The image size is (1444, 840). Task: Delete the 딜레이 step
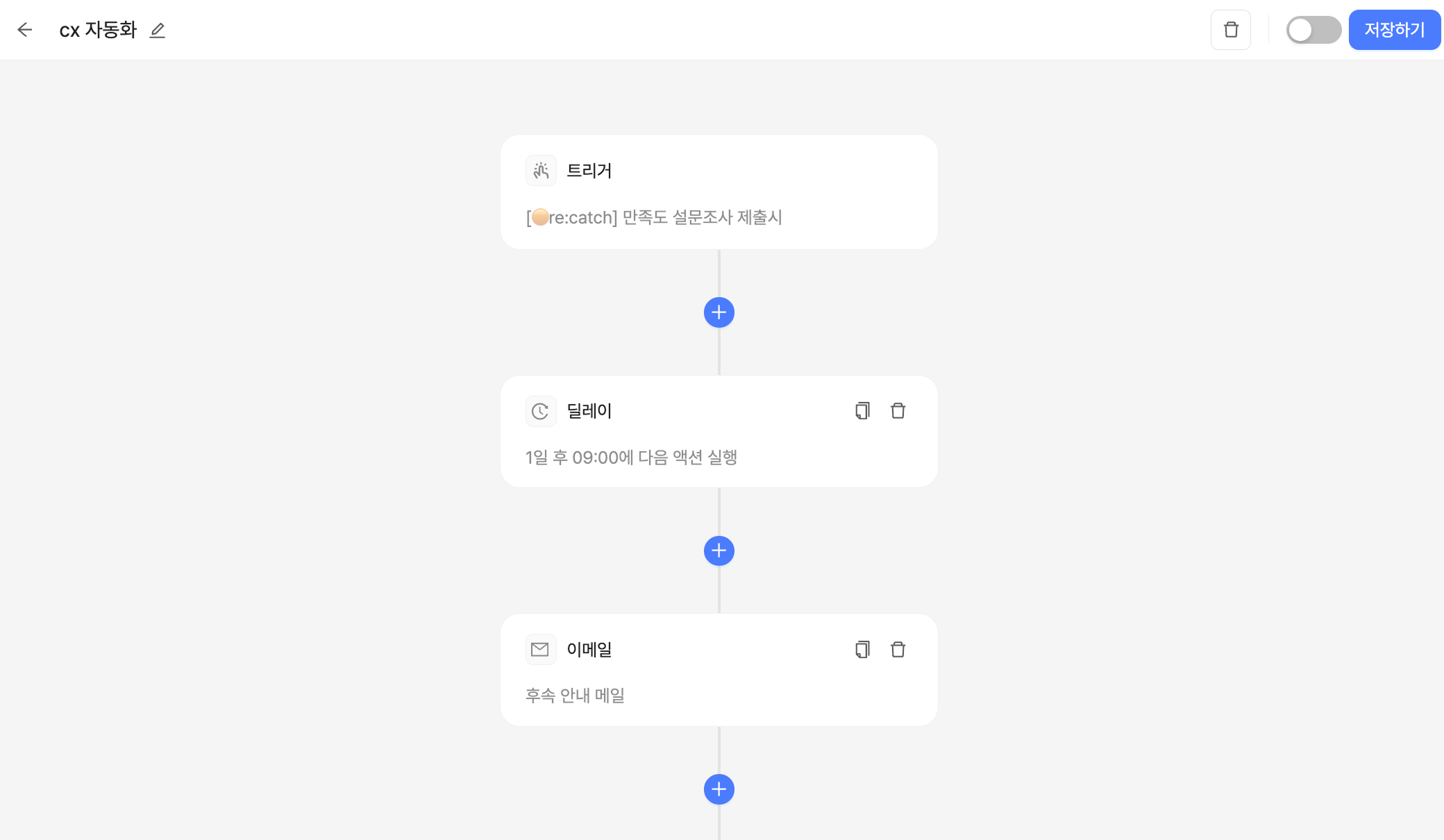coord(898,411)
